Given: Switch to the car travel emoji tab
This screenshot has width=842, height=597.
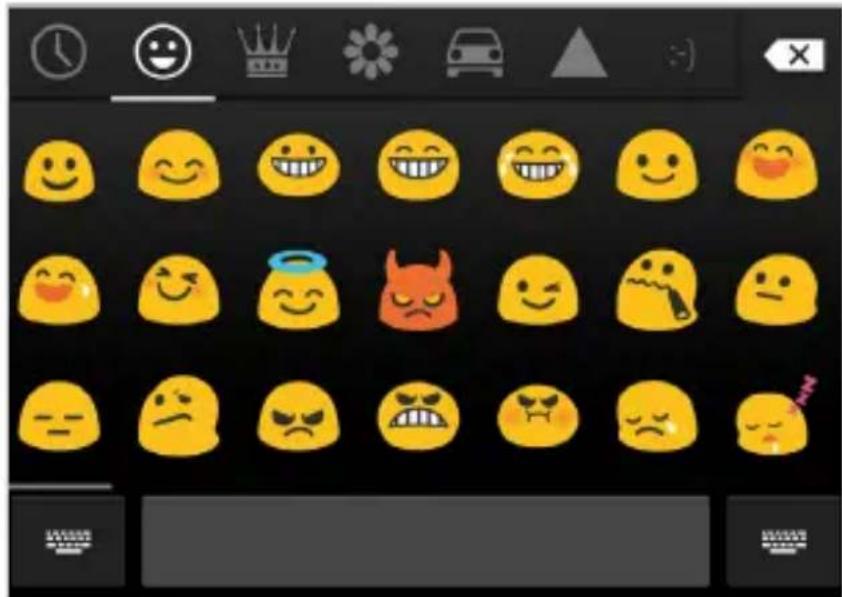Looking at the screenshot, I should click(x=474, y=56).
